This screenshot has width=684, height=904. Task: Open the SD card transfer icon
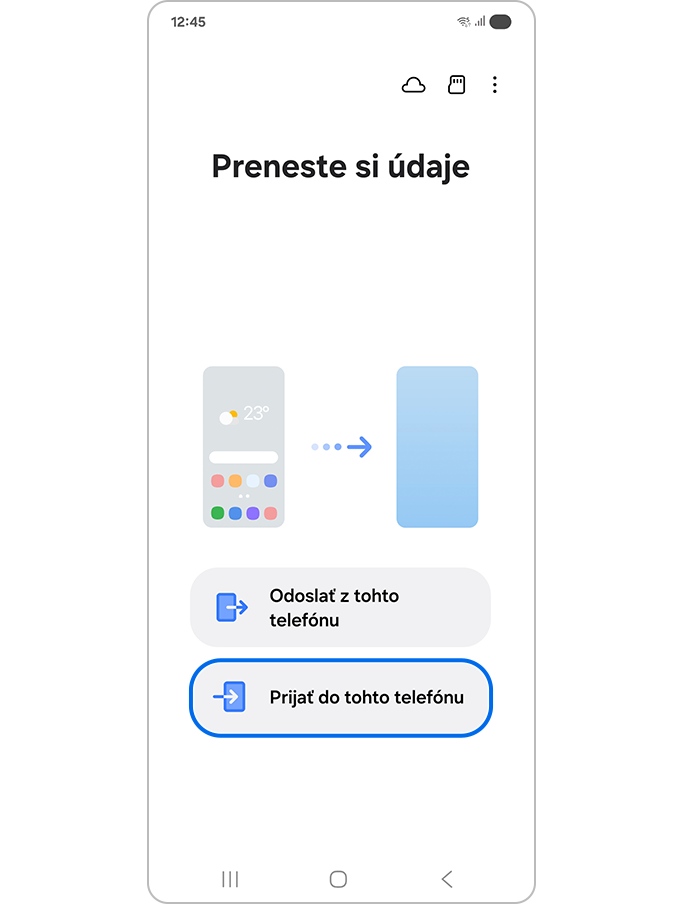coord(456,85)
